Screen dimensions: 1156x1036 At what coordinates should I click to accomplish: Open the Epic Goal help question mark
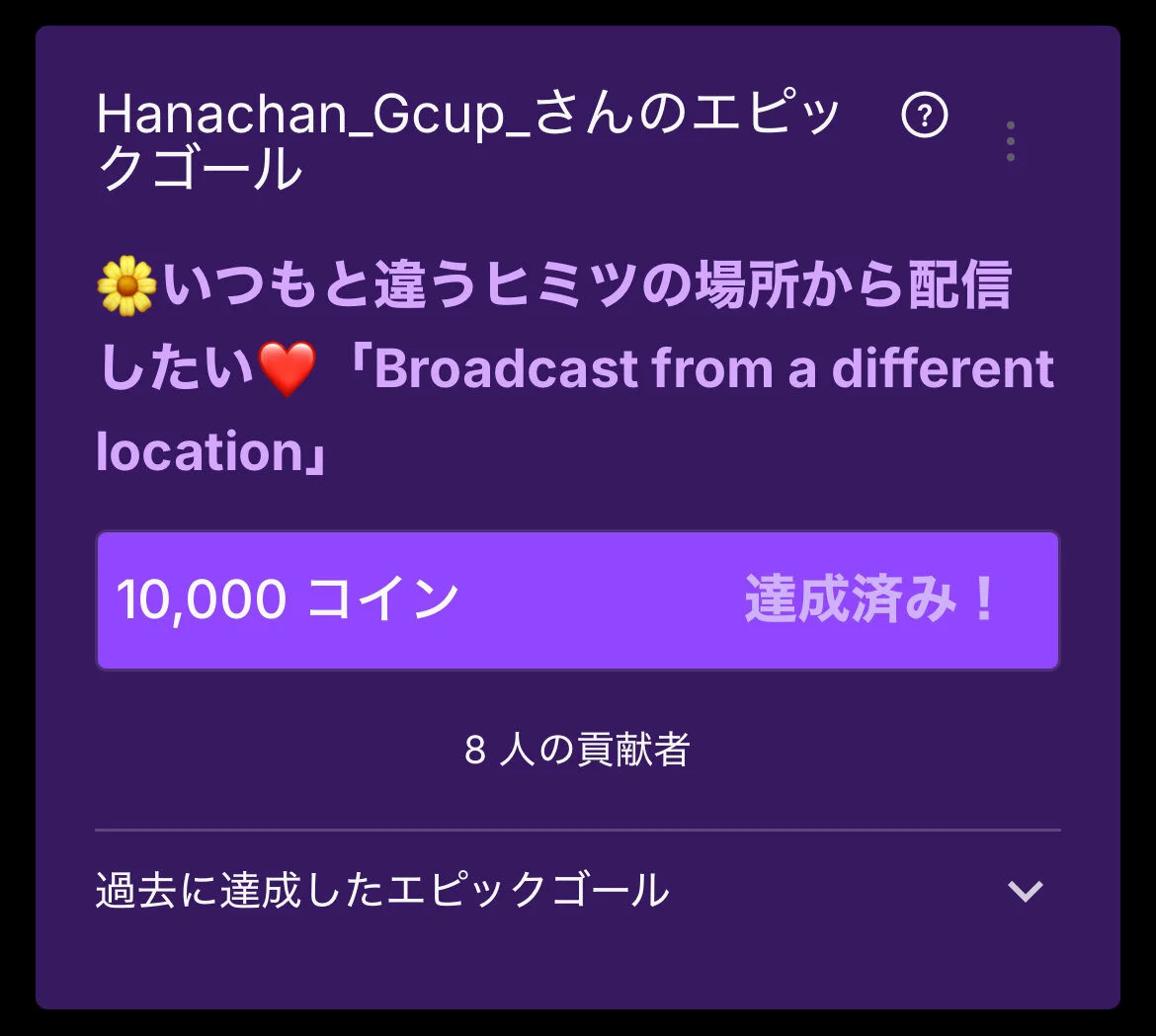pos(925,118)
